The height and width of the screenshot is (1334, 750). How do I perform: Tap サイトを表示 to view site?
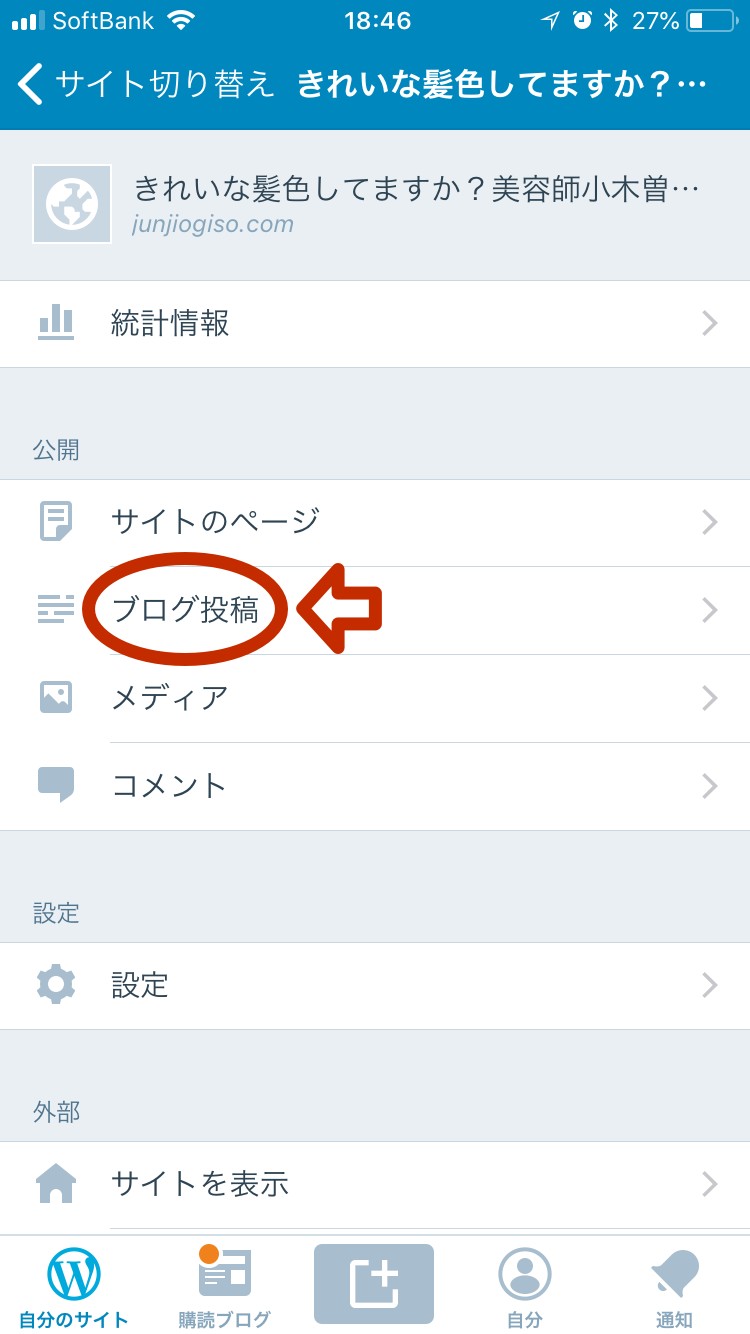pos(375,1185)
